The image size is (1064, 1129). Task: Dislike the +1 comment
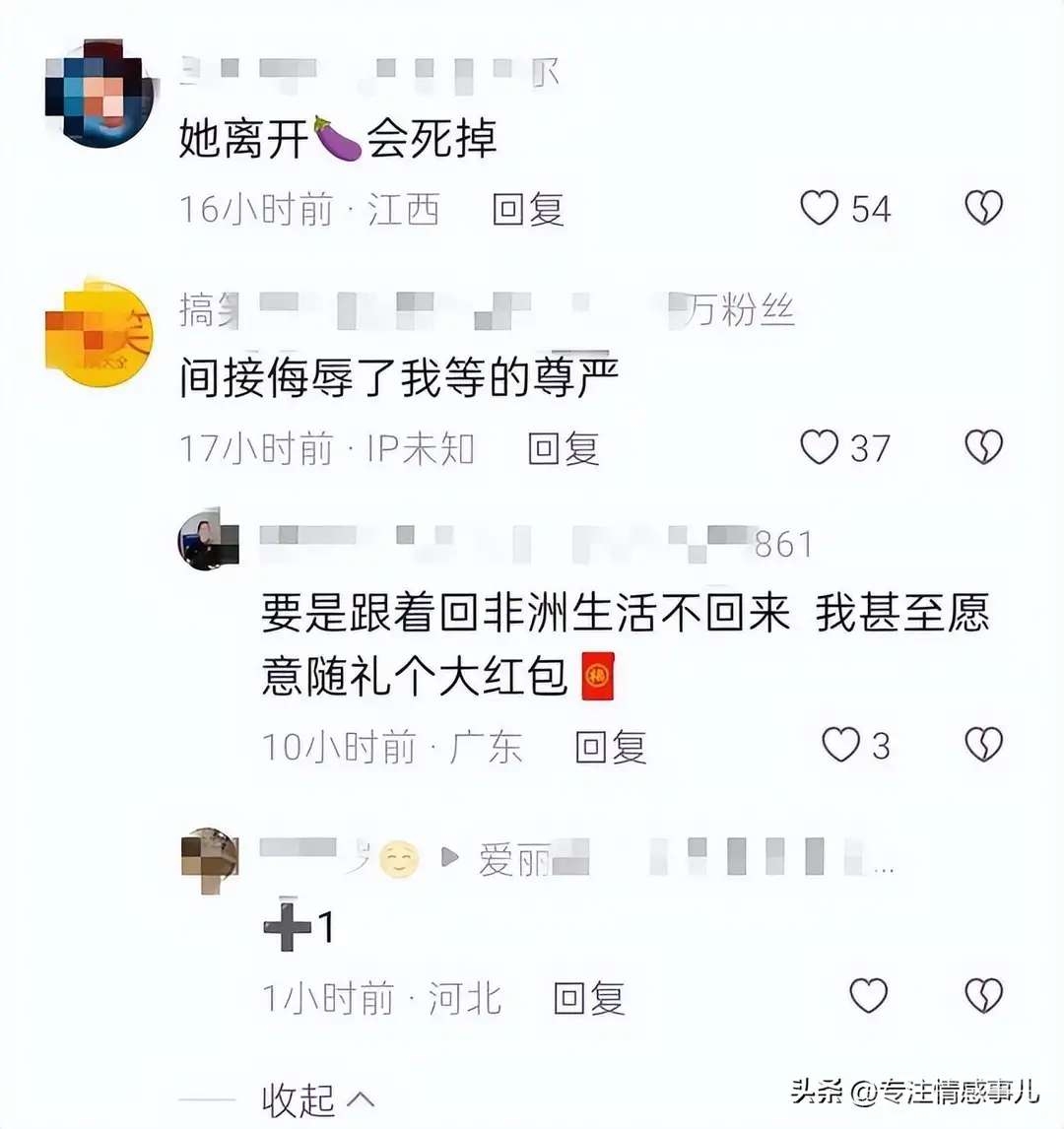(x=983, y=996)
